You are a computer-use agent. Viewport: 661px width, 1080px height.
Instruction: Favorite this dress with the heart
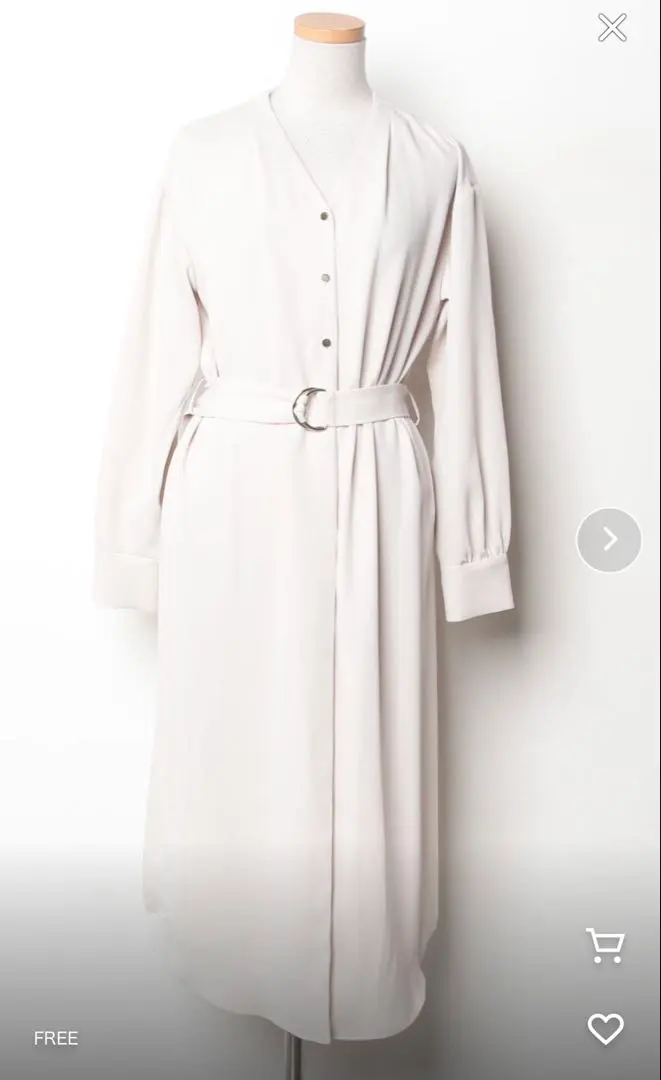click(605, 1029)
